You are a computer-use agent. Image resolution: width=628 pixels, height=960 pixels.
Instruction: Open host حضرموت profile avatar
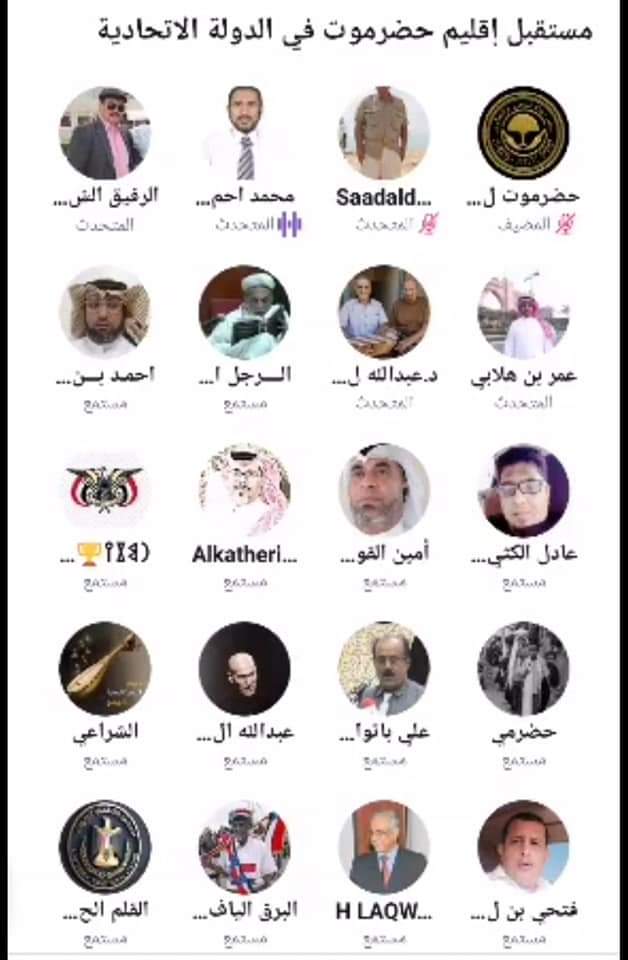click(523, 133)
